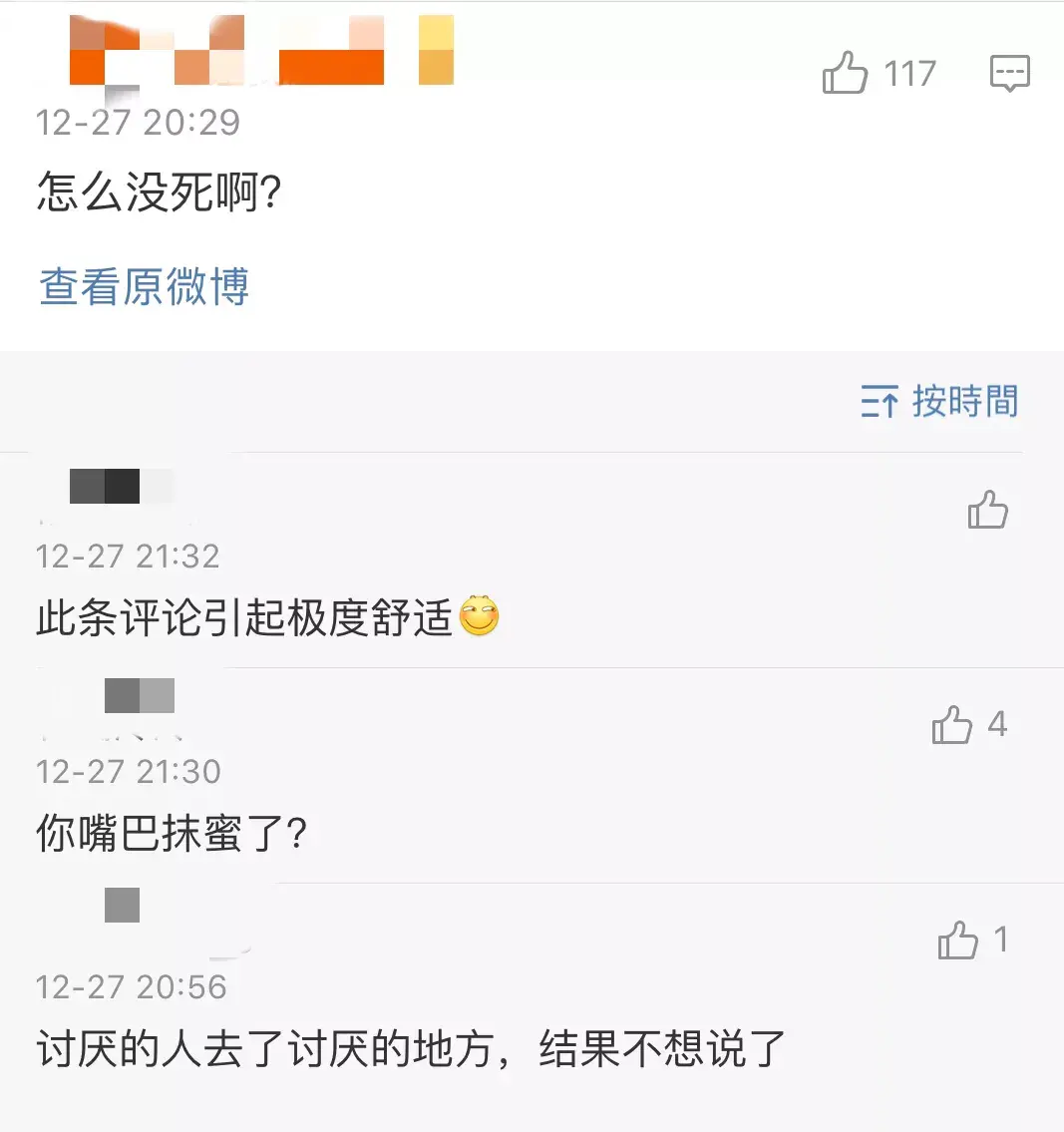
Task: Change sort order with 按時間
Action: [939, 402]
